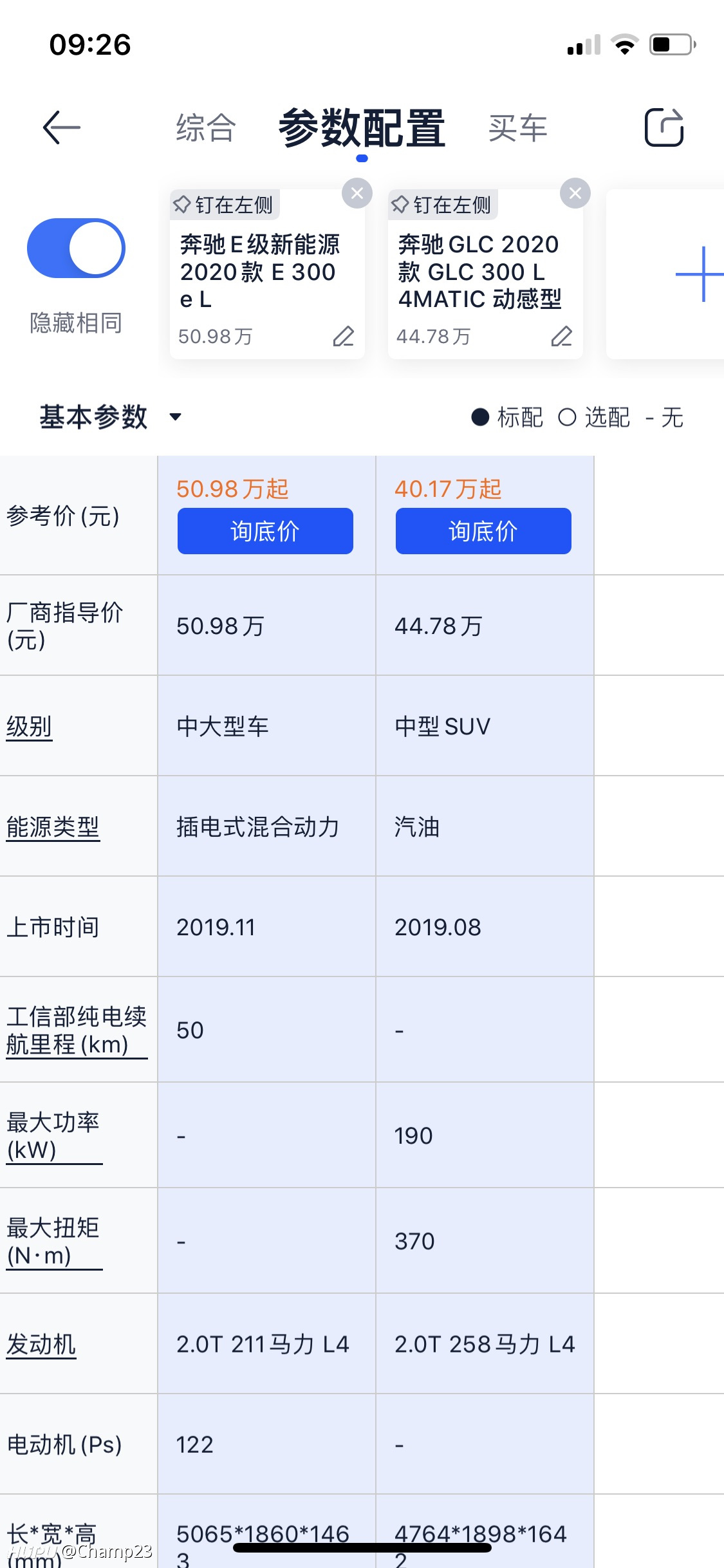The width and height of the screenshot is (724, 1568).
Task: Open the 最大功率(kW) explanation
Action: tap(54, 1136)
